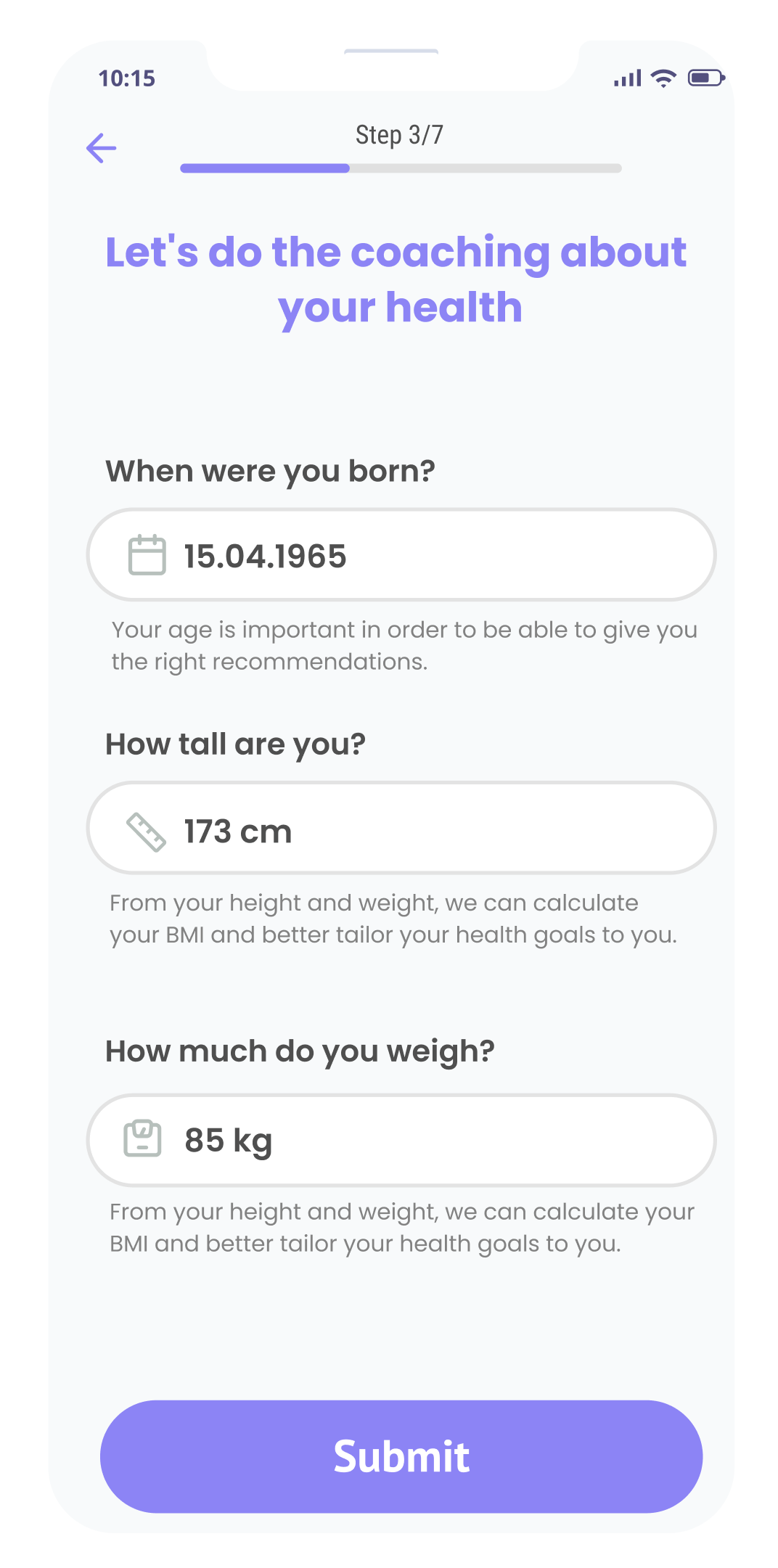The height and width of the screenshot is (1568, 778).
Task: Open the birth date field showing 15.04.1965
Action: point(401,554)
